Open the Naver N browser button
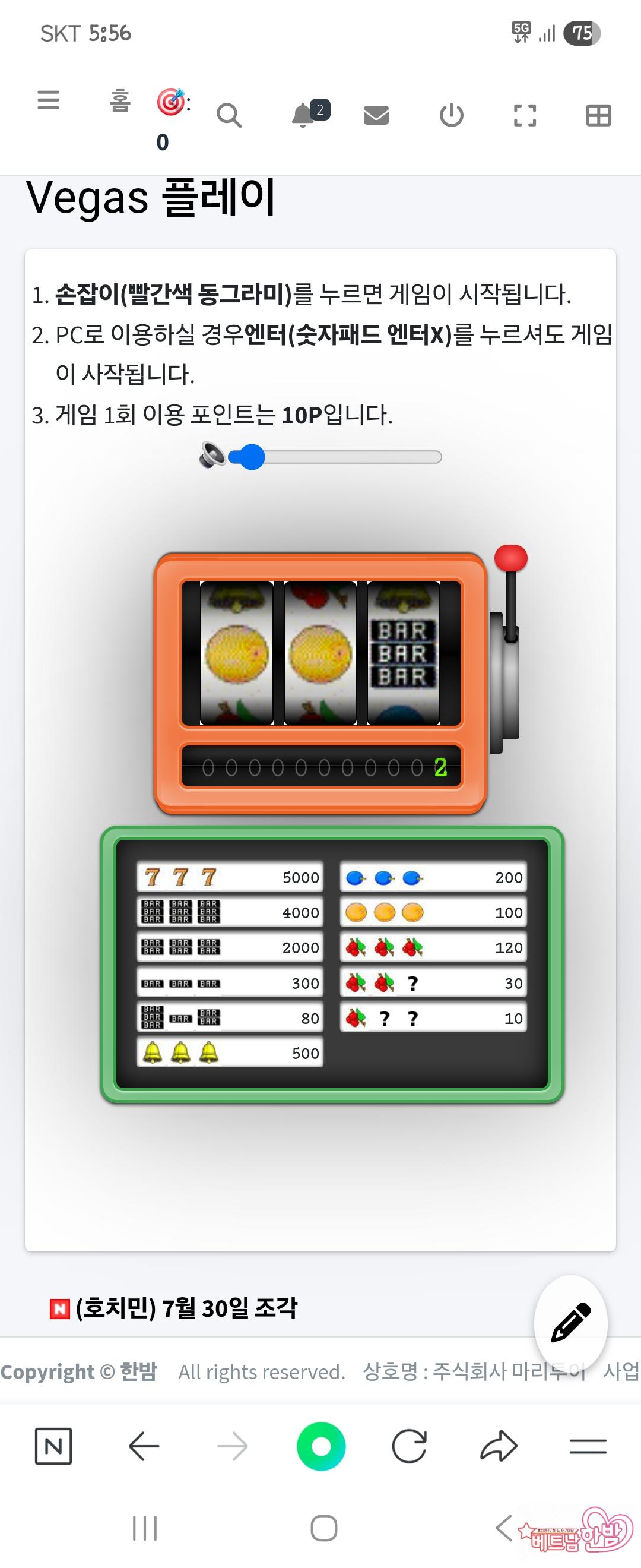Screen dimensions: 641x1568 coord(53,1446)
